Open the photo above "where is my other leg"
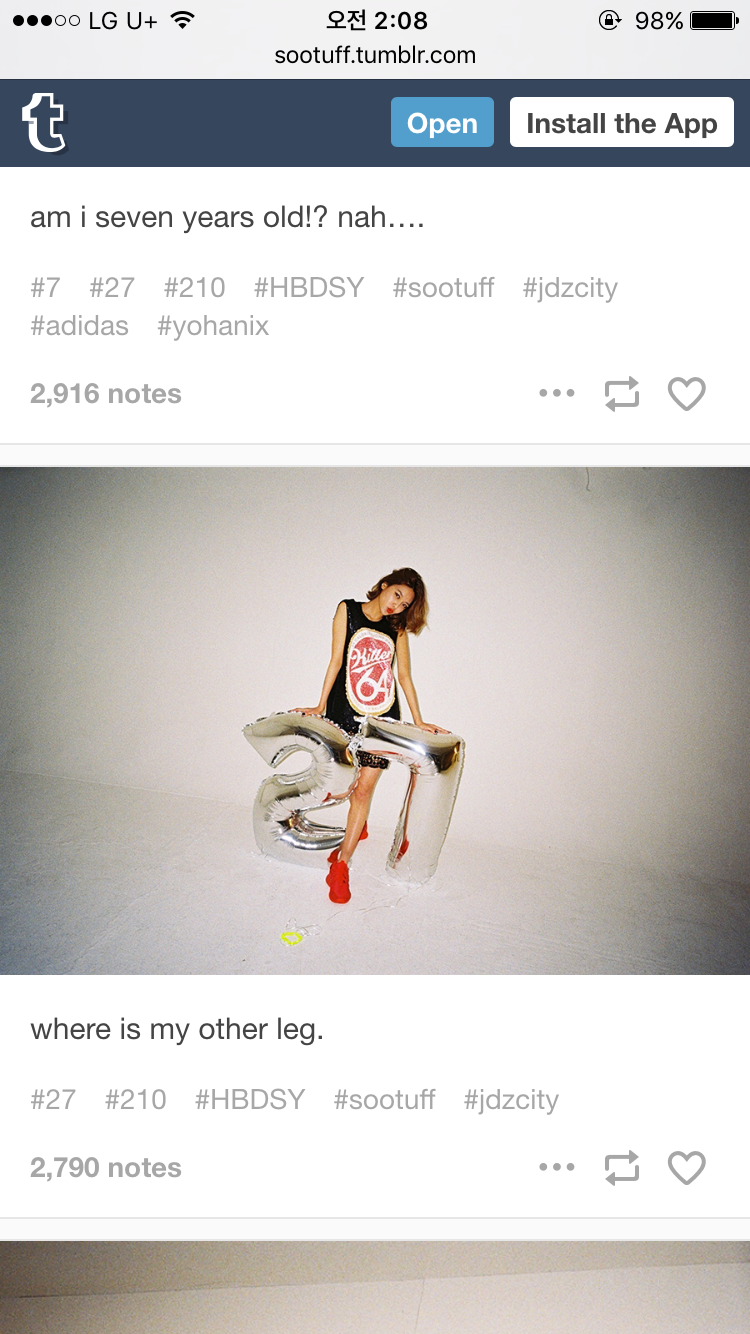Screen dimensions: 750x1334 [x=375, y=720]
